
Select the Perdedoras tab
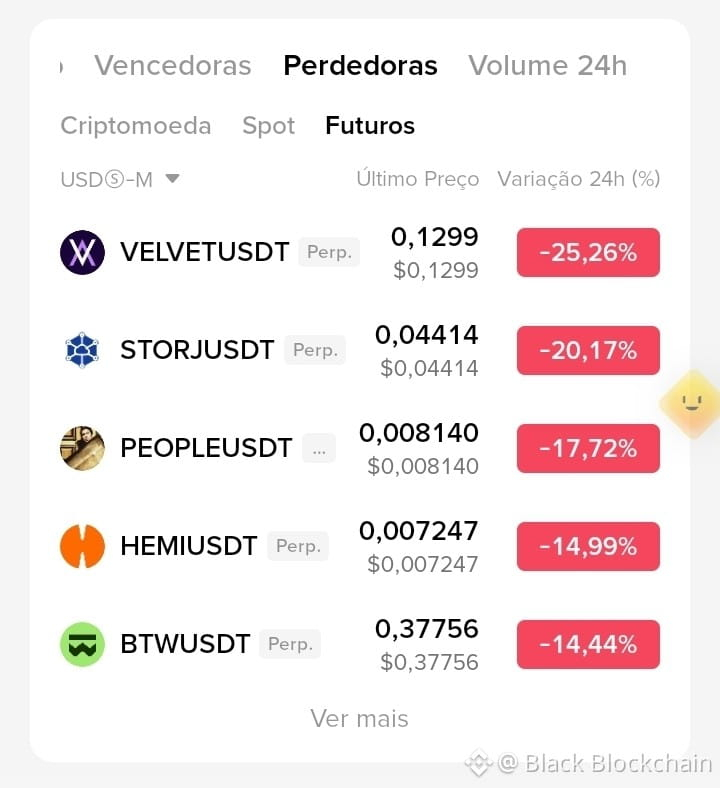[360, 65]
